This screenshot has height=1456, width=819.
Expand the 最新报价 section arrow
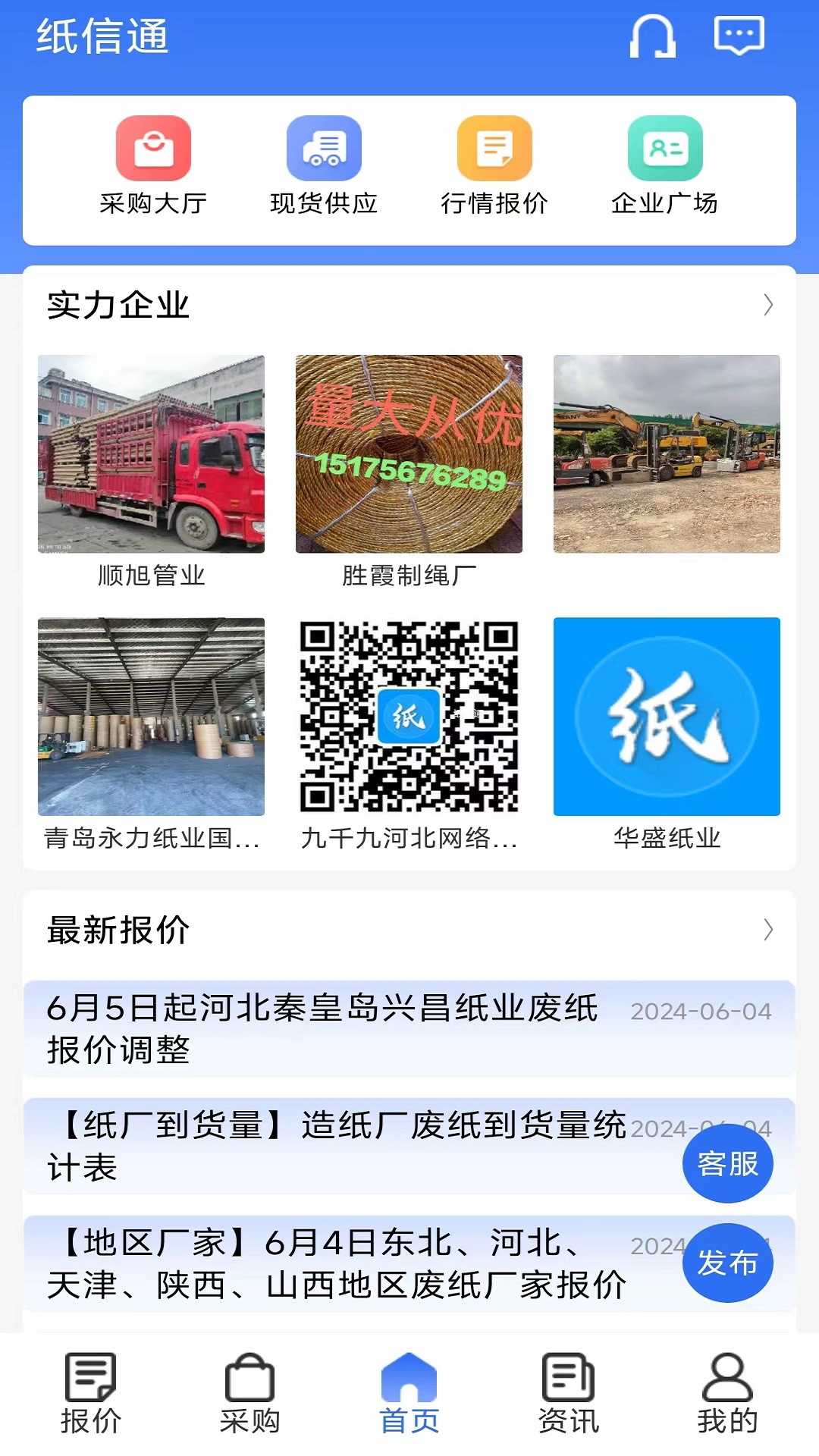(767, 930)
